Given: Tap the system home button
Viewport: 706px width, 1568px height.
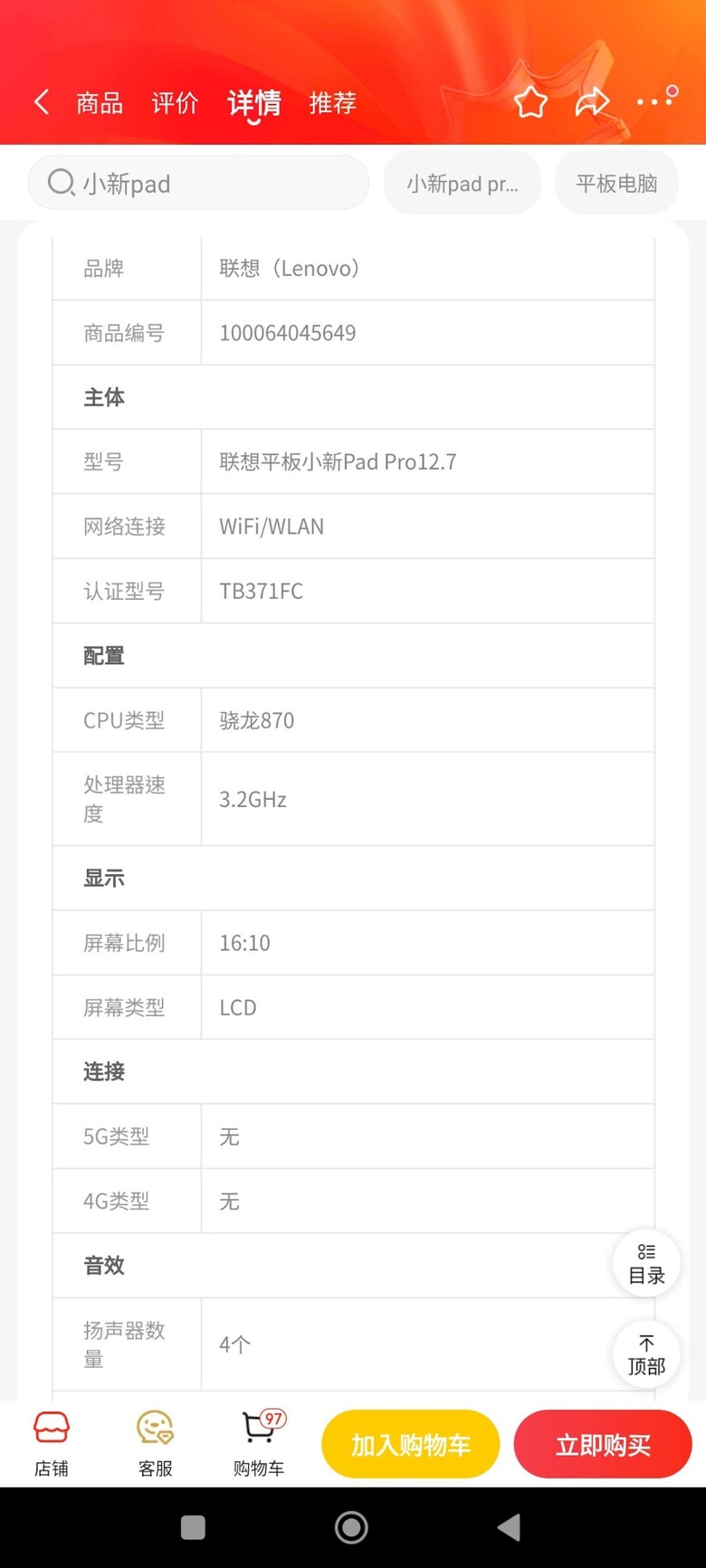Looking at the screenshot, I should tap(351, 1527).
